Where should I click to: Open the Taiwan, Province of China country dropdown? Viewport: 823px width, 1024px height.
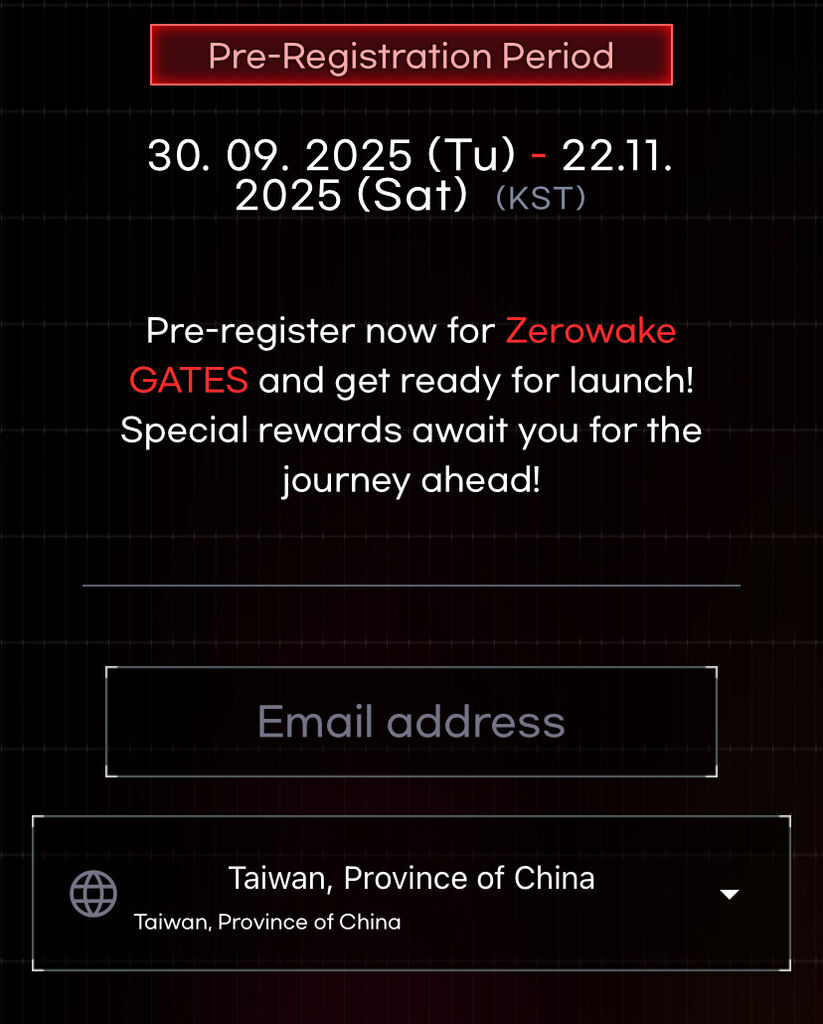point(411,893)
